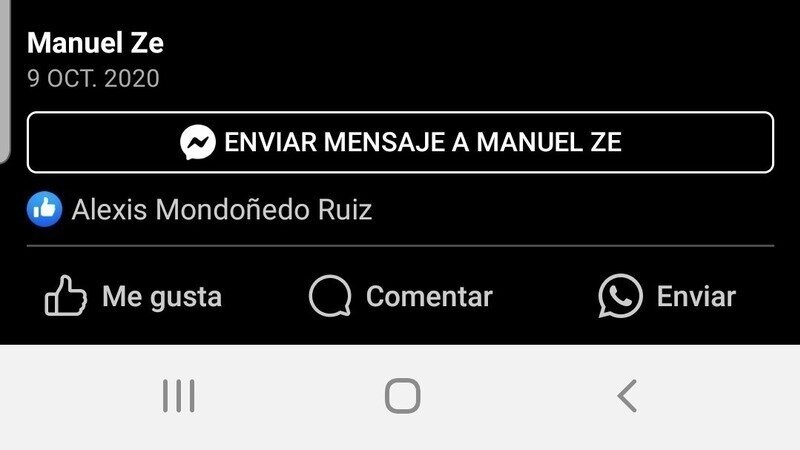
Task: Send a Messenger message to Manuel Ze
Action: (x=400, y=142)
